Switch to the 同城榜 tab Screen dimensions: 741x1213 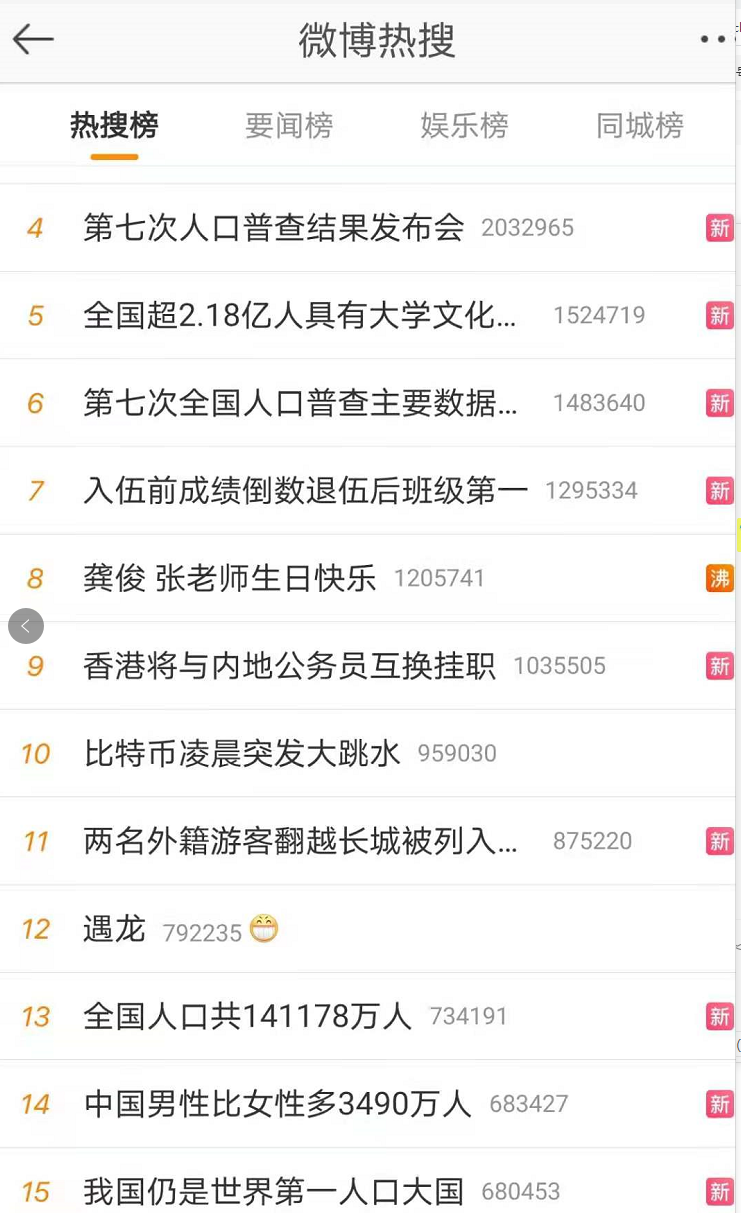click(x=639, y=126)
